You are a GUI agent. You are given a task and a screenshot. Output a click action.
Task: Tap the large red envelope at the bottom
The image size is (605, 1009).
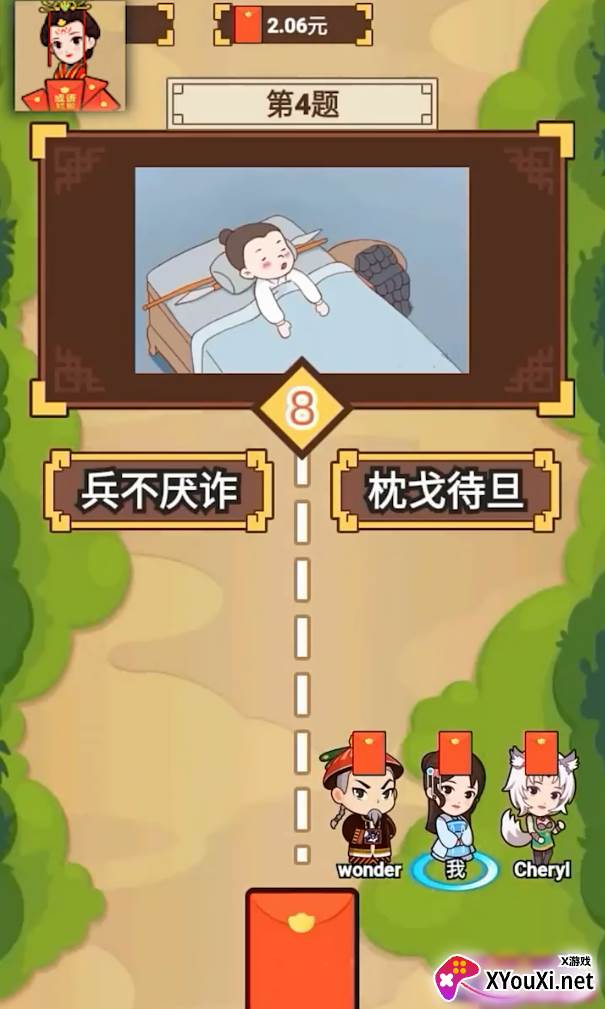pyautogui.click(x=302, y=949)
